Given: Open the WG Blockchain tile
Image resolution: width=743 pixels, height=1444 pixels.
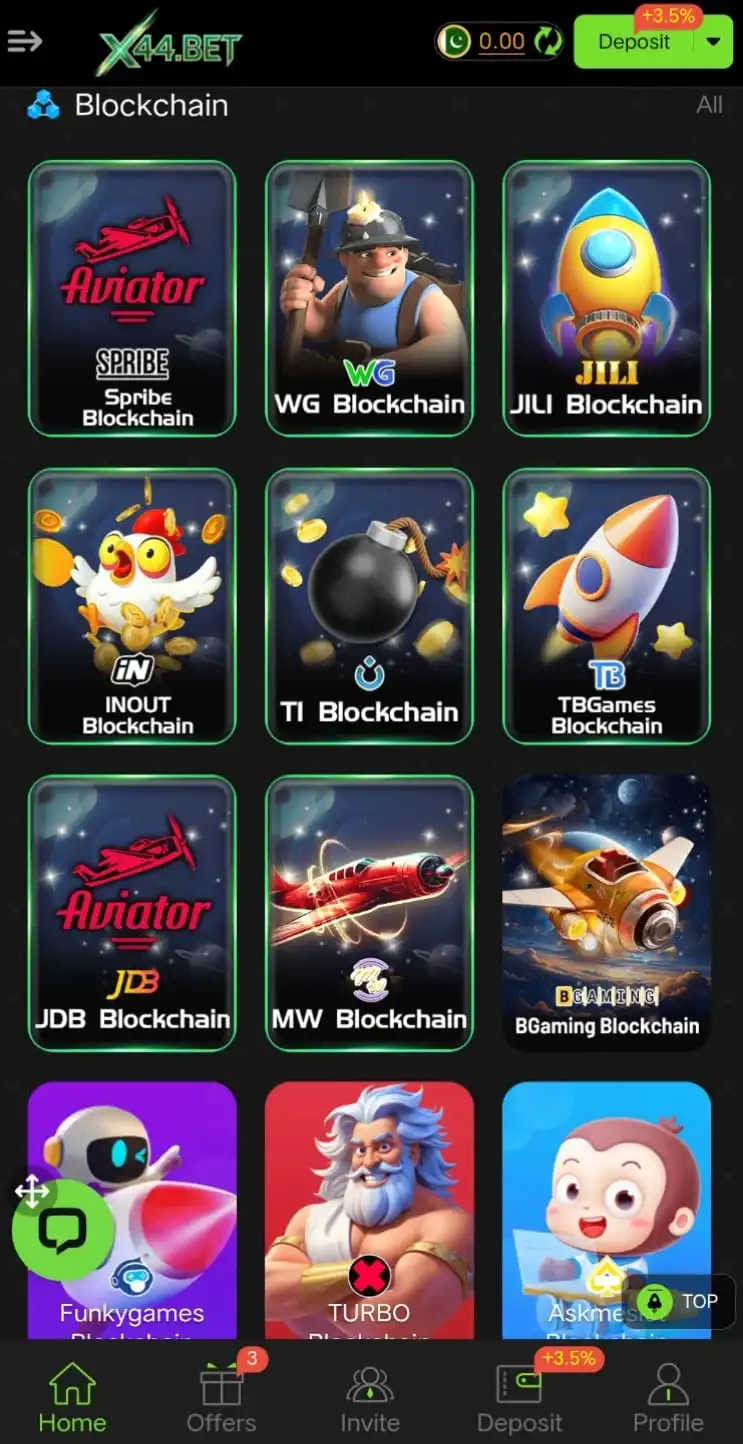Looking at the screenshot, I should [x=369, y=298].
